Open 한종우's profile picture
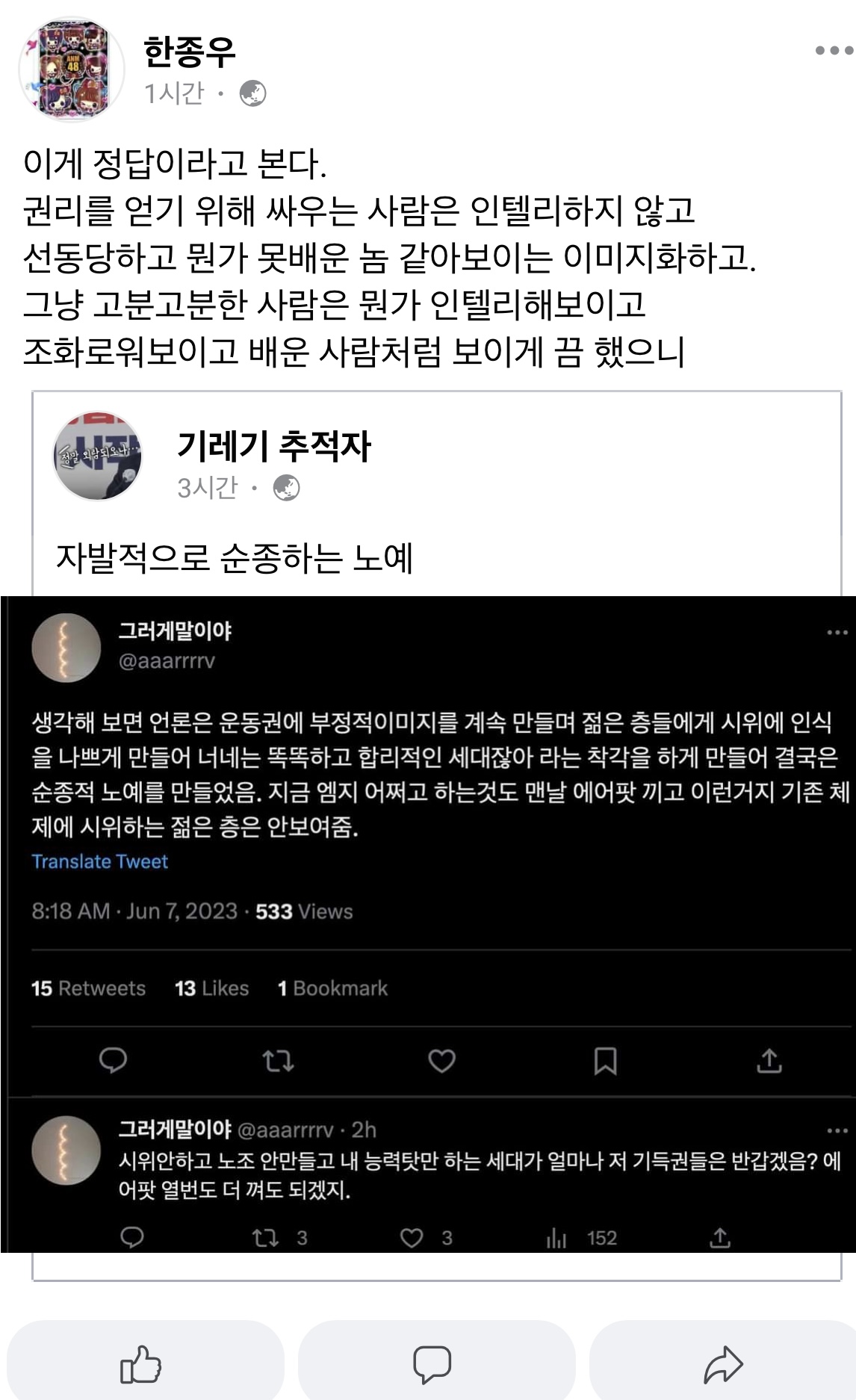 72,69
